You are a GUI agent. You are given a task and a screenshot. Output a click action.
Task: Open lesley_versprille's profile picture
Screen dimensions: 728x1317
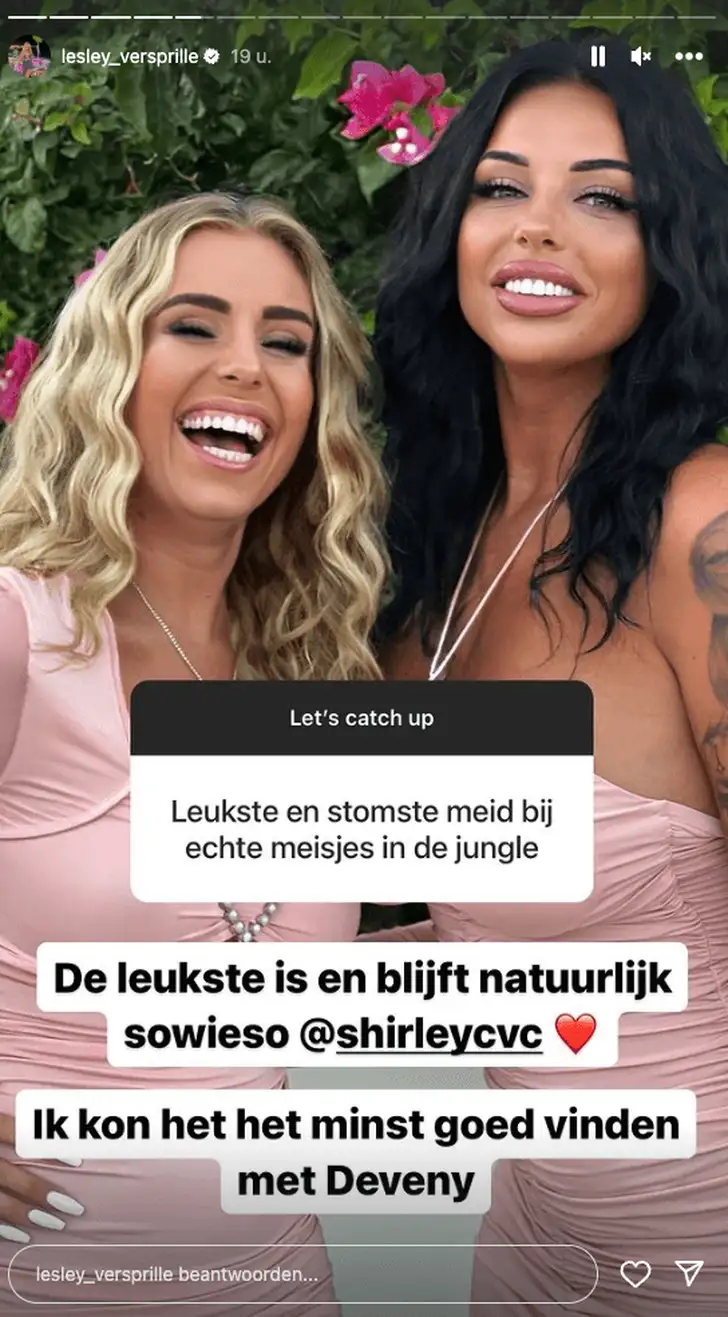29,57
